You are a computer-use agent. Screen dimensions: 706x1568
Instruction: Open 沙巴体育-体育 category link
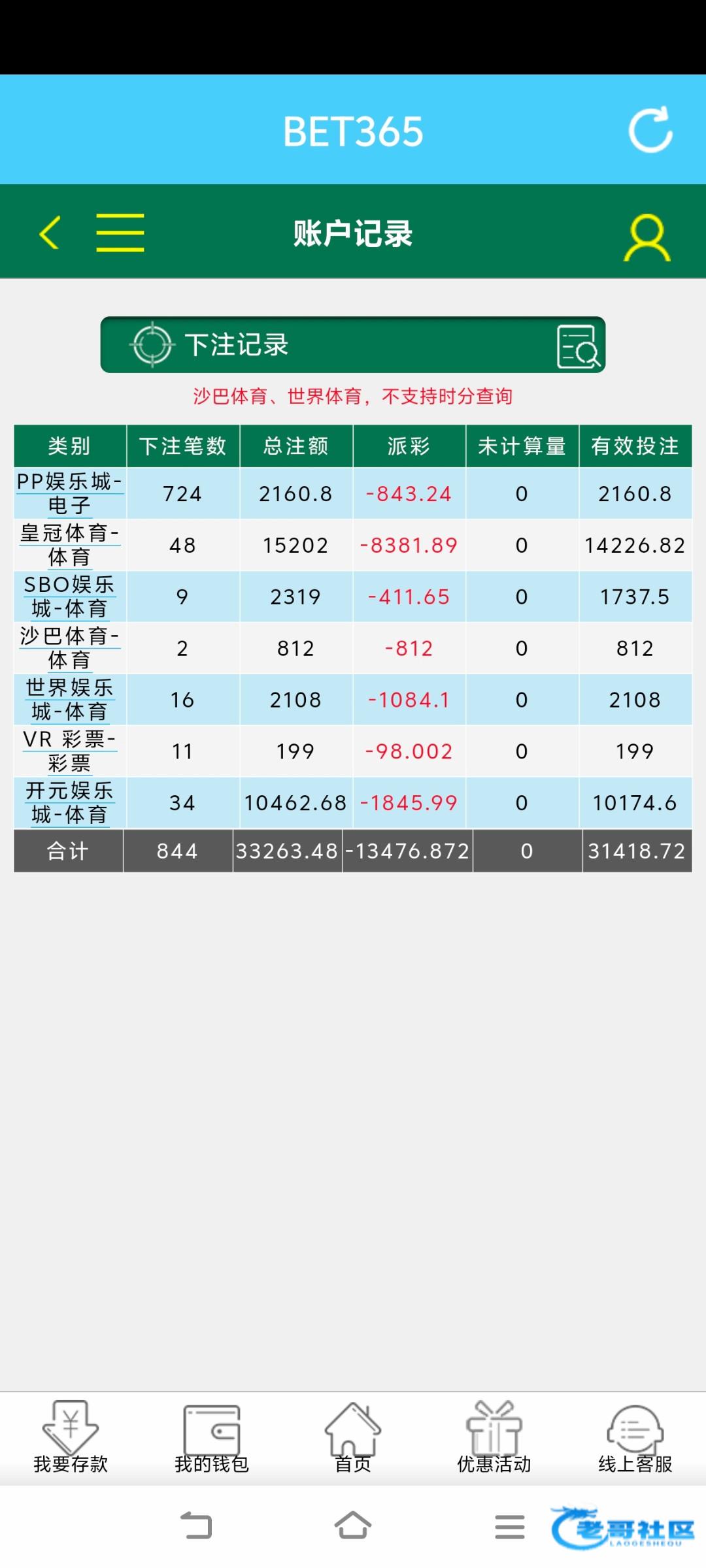(x=69, y=648)
